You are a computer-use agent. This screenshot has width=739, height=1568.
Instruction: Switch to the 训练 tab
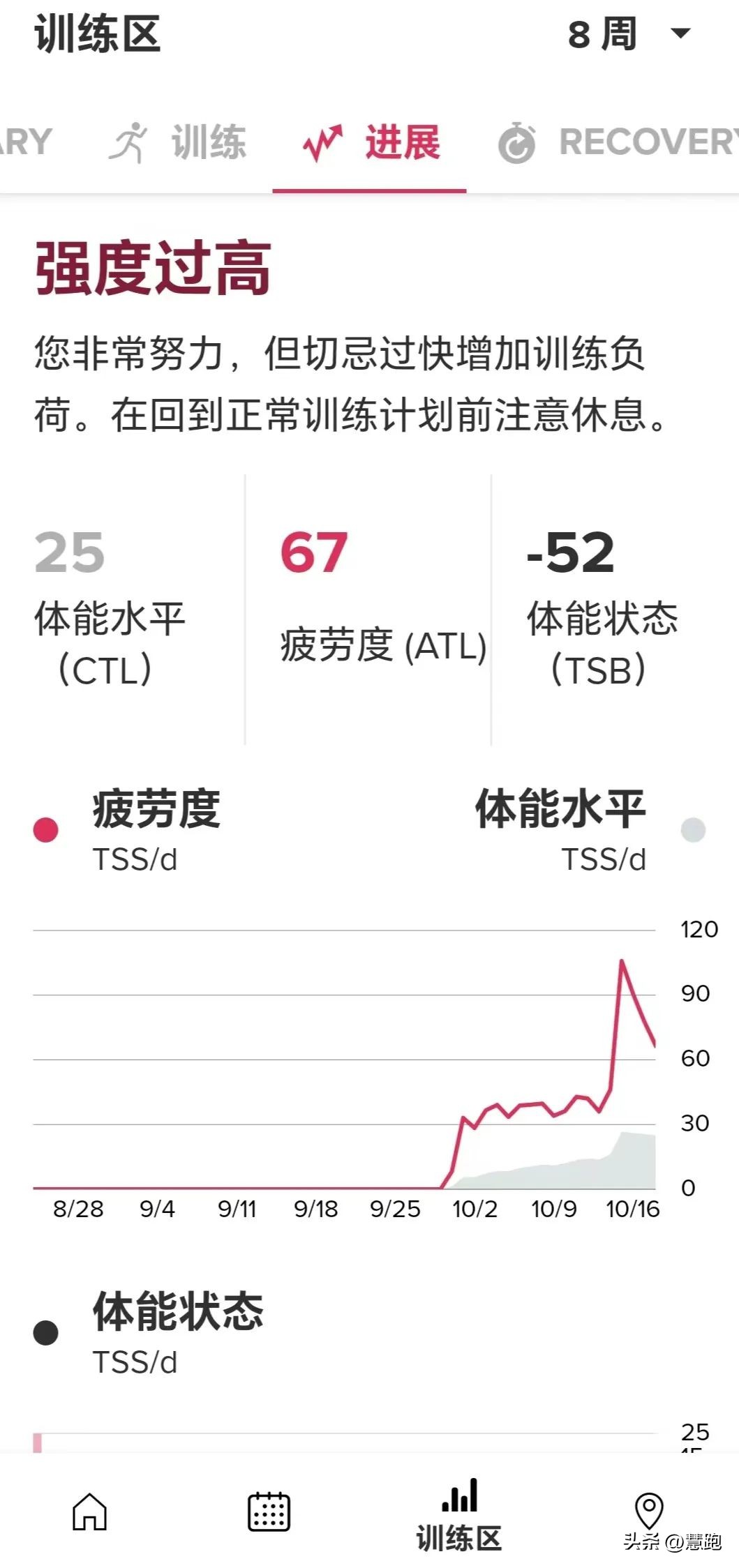coord(179,142)
